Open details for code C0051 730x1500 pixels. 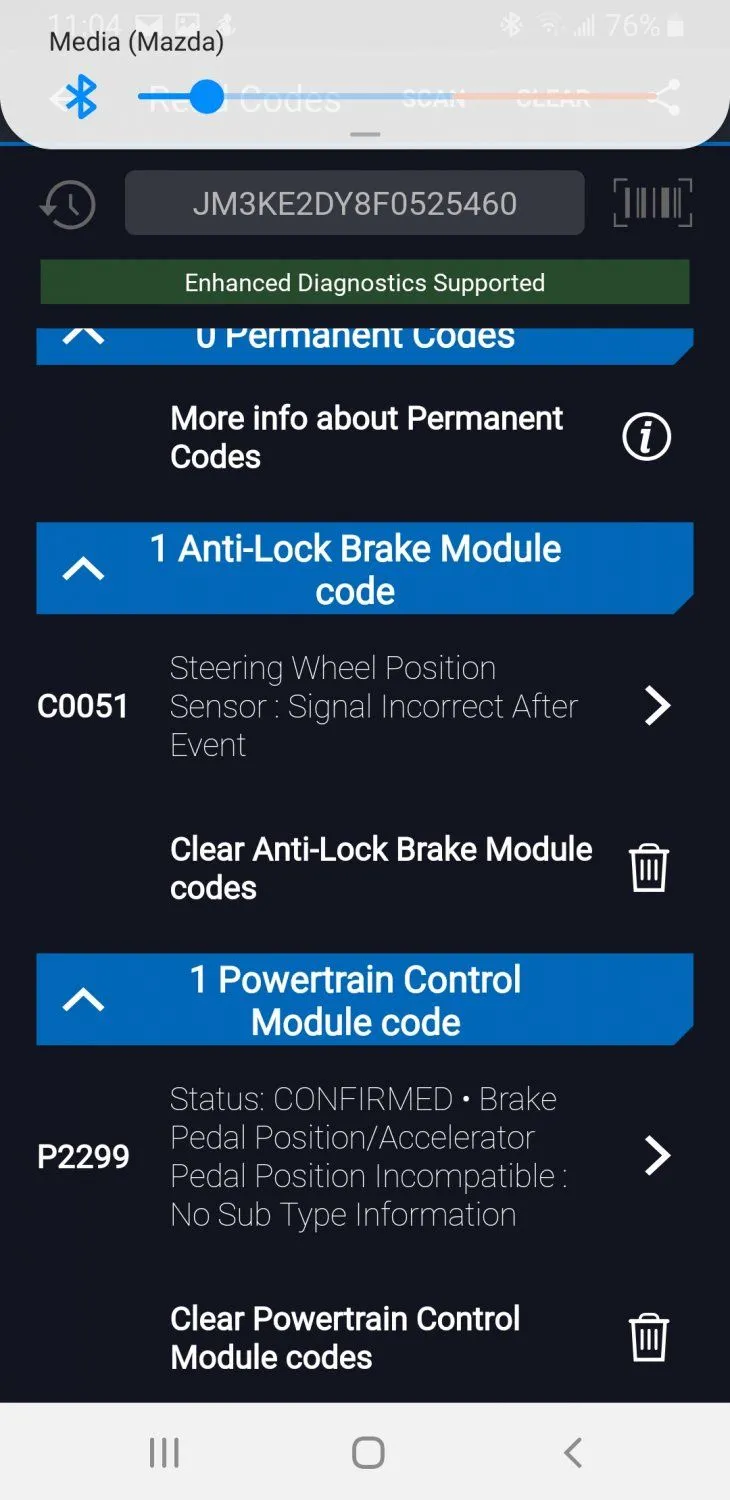[656, 706]
